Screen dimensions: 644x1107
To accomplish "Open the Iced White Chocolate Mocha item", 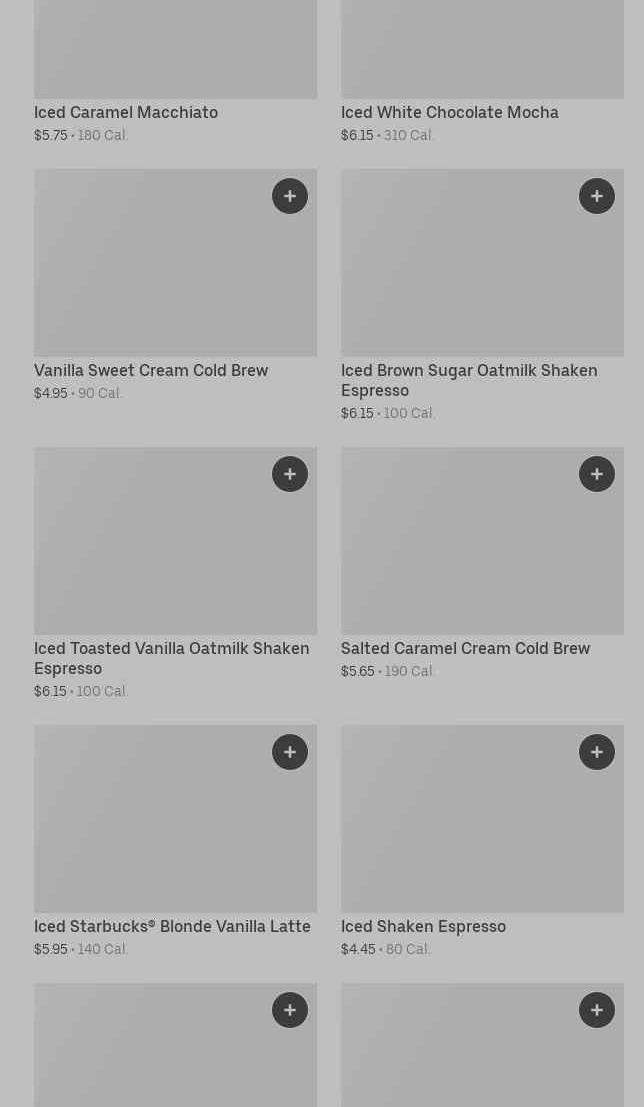I will pos(449,112).
